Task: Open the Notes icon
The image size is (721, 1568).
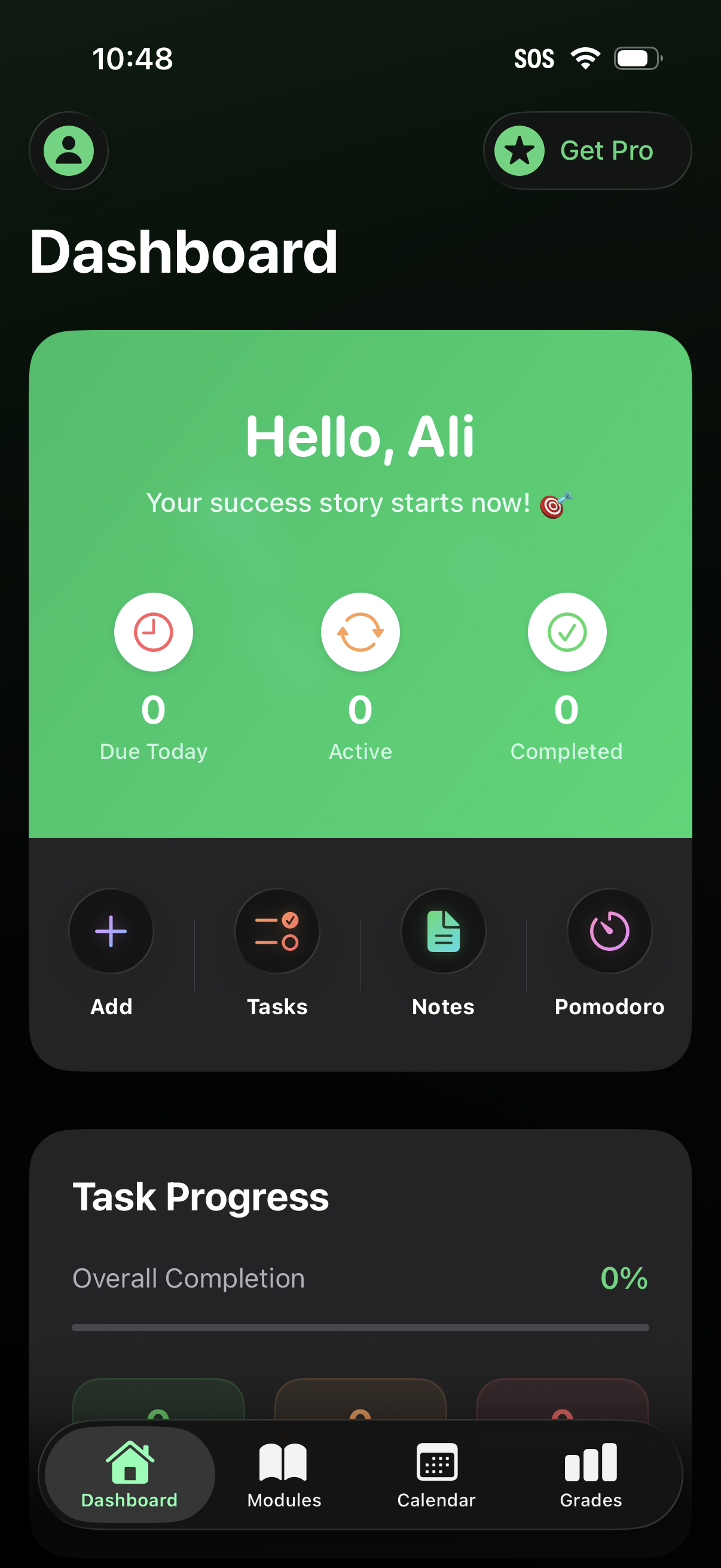Action: 443,931
